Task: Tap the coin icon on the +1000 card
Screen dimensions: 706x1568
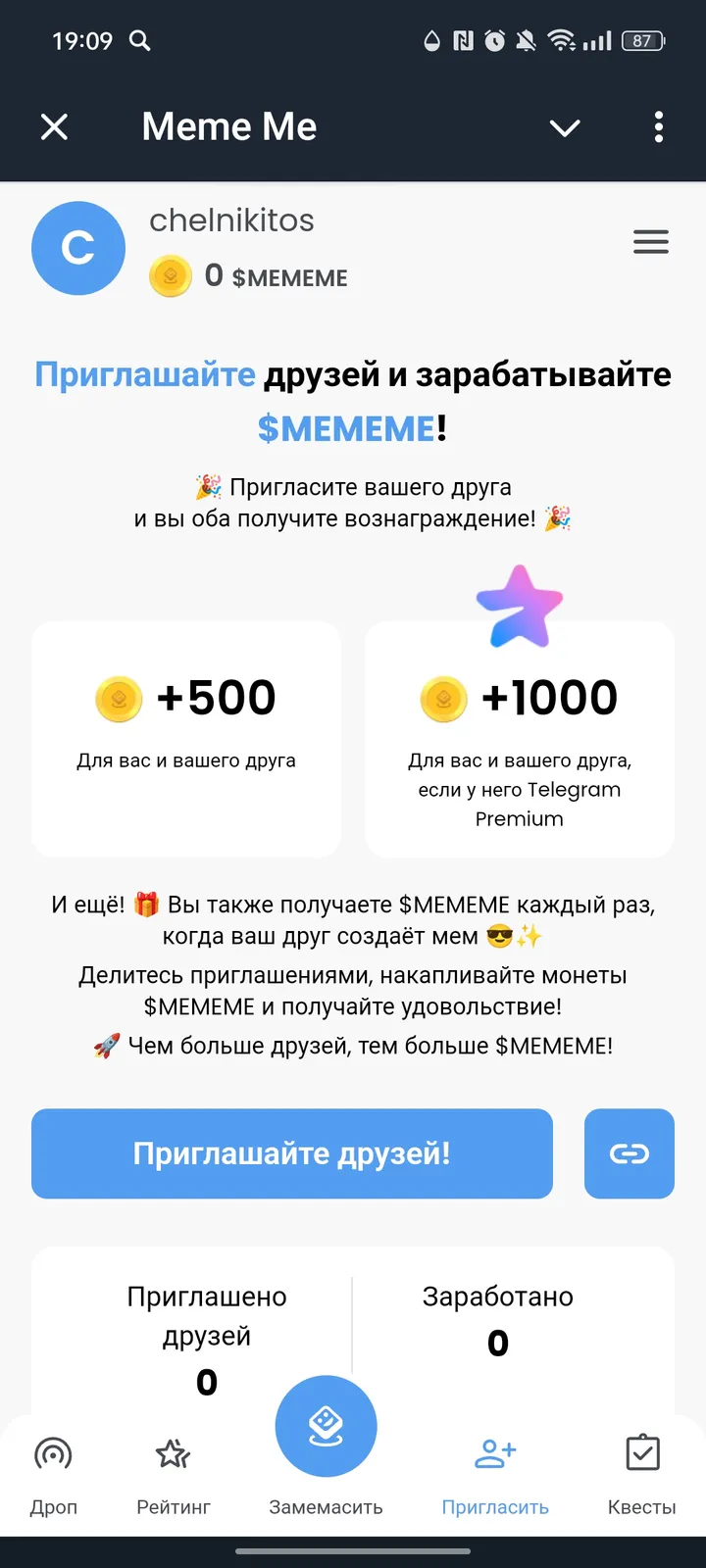Action: pos(444,698)
